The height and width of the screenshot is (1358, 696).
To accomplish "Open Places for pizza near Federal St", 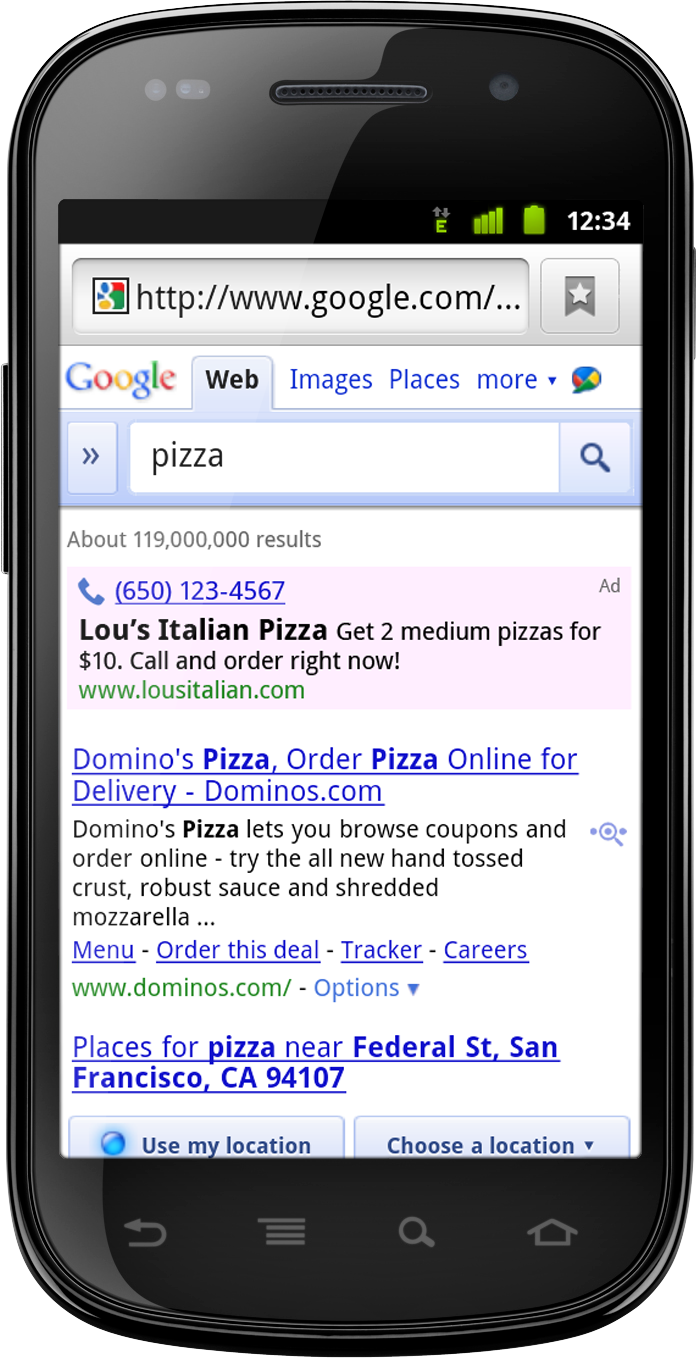I will (315, 1062).
